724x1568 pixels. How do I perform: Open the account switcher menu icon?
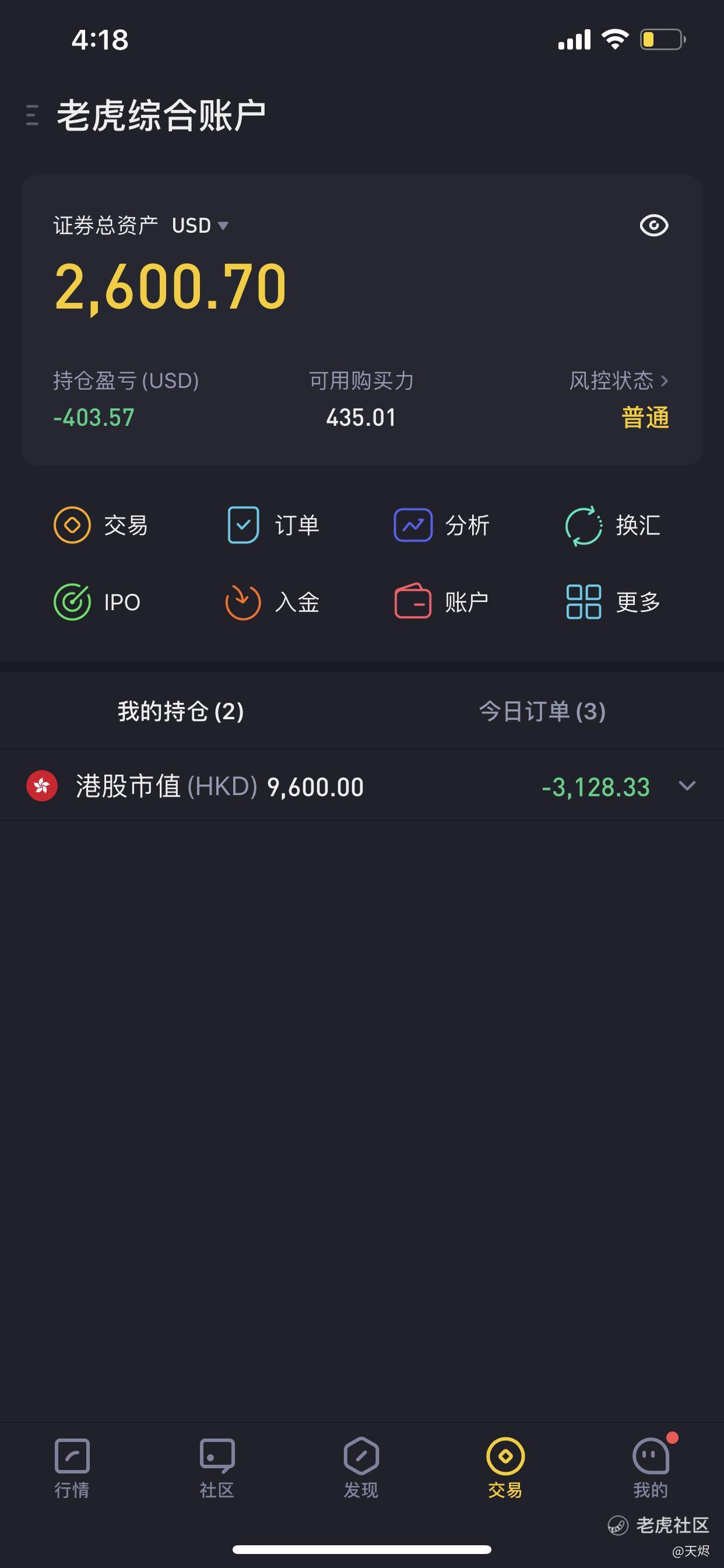(32, 115)
